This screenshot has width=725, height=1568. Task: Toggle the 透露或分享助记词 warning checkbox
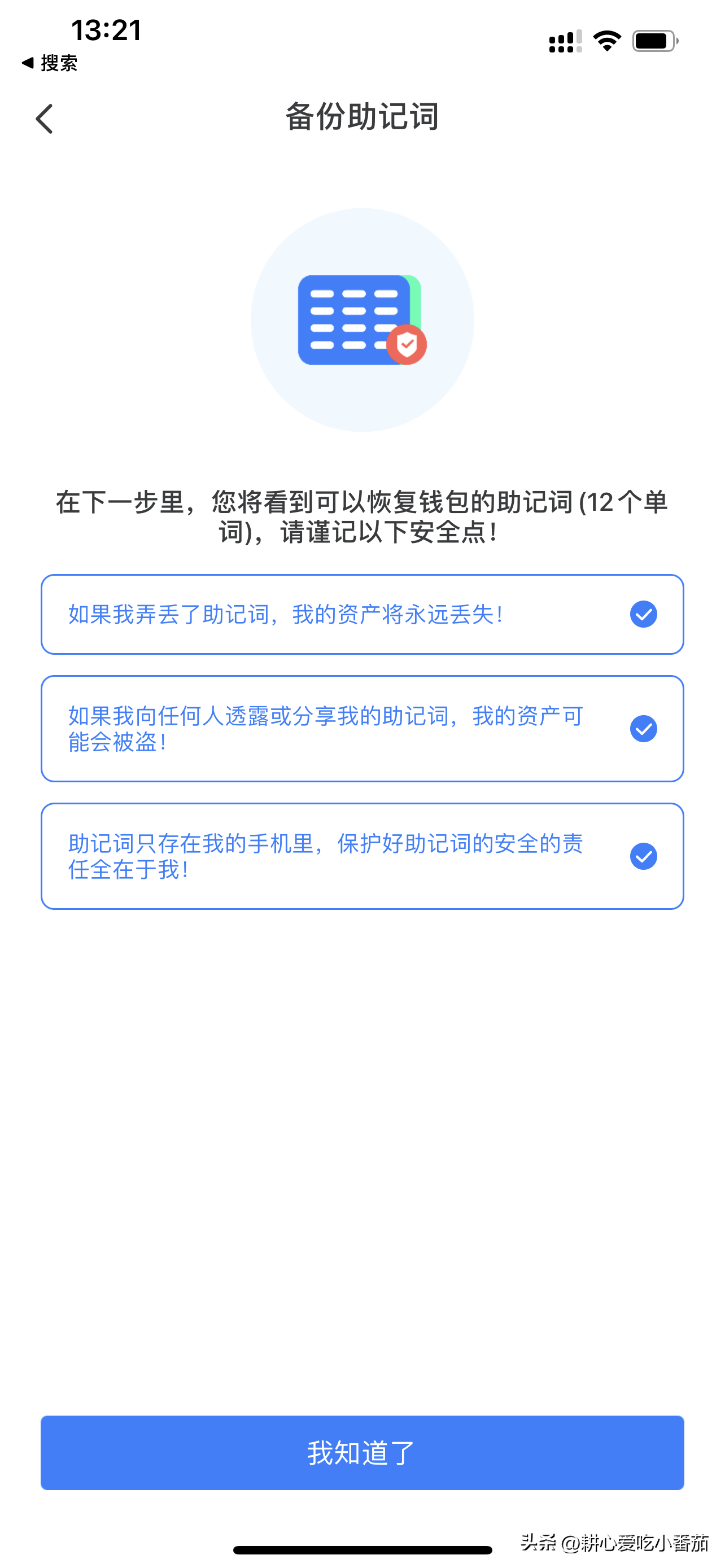643,729
